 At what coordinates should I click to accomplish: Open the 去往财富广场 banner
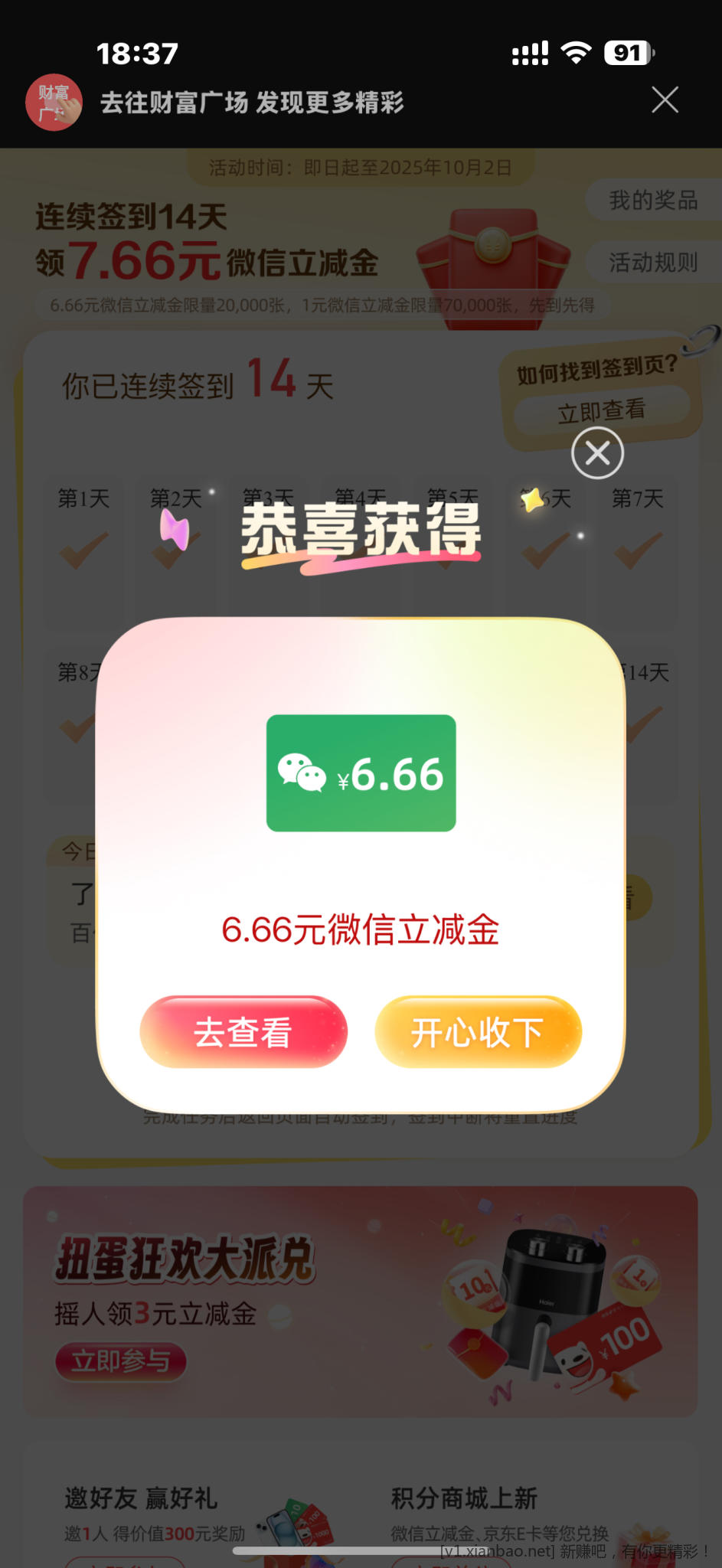(251, 103)
